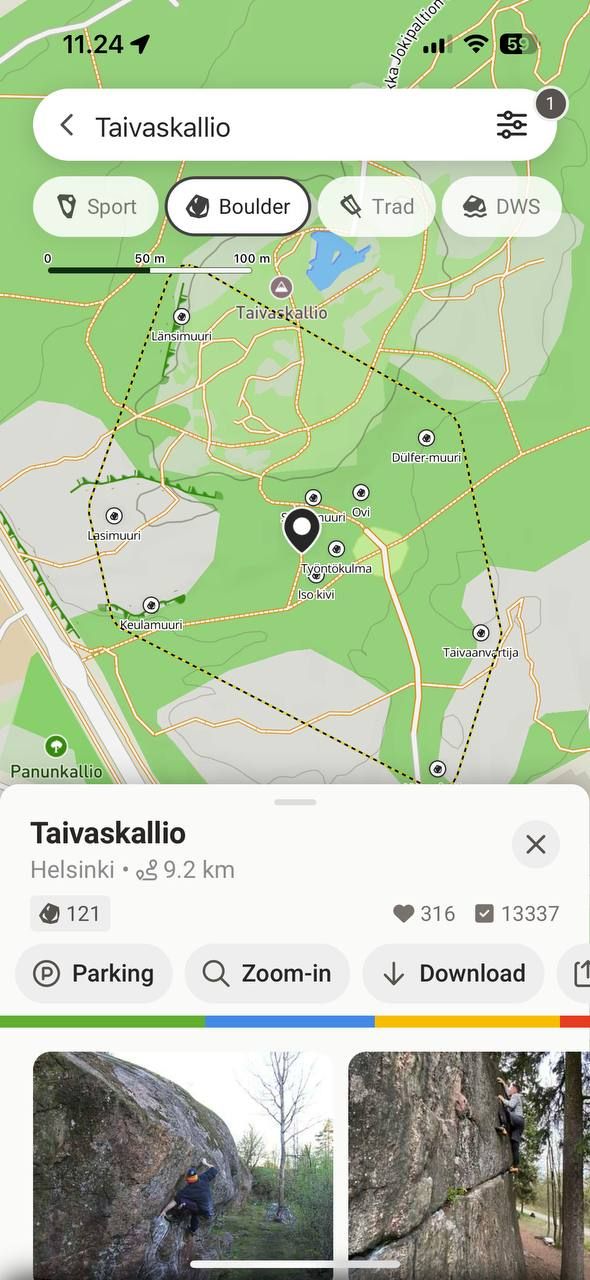This screenshot has height=1280, width=590.
Task: Download the Taivaskallio crag
Action: (453, 974)
